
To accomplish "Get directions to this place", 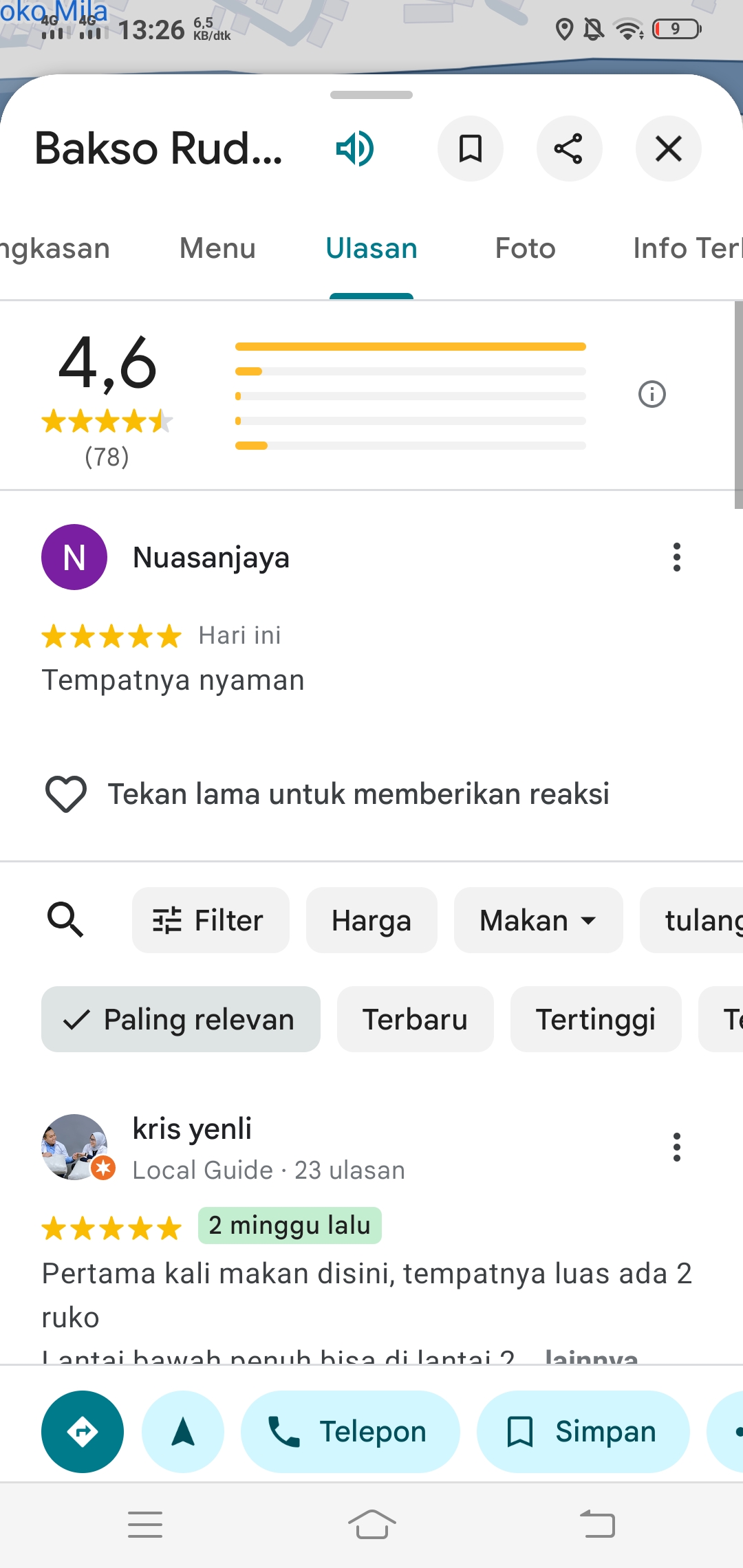I will 83,1432.
